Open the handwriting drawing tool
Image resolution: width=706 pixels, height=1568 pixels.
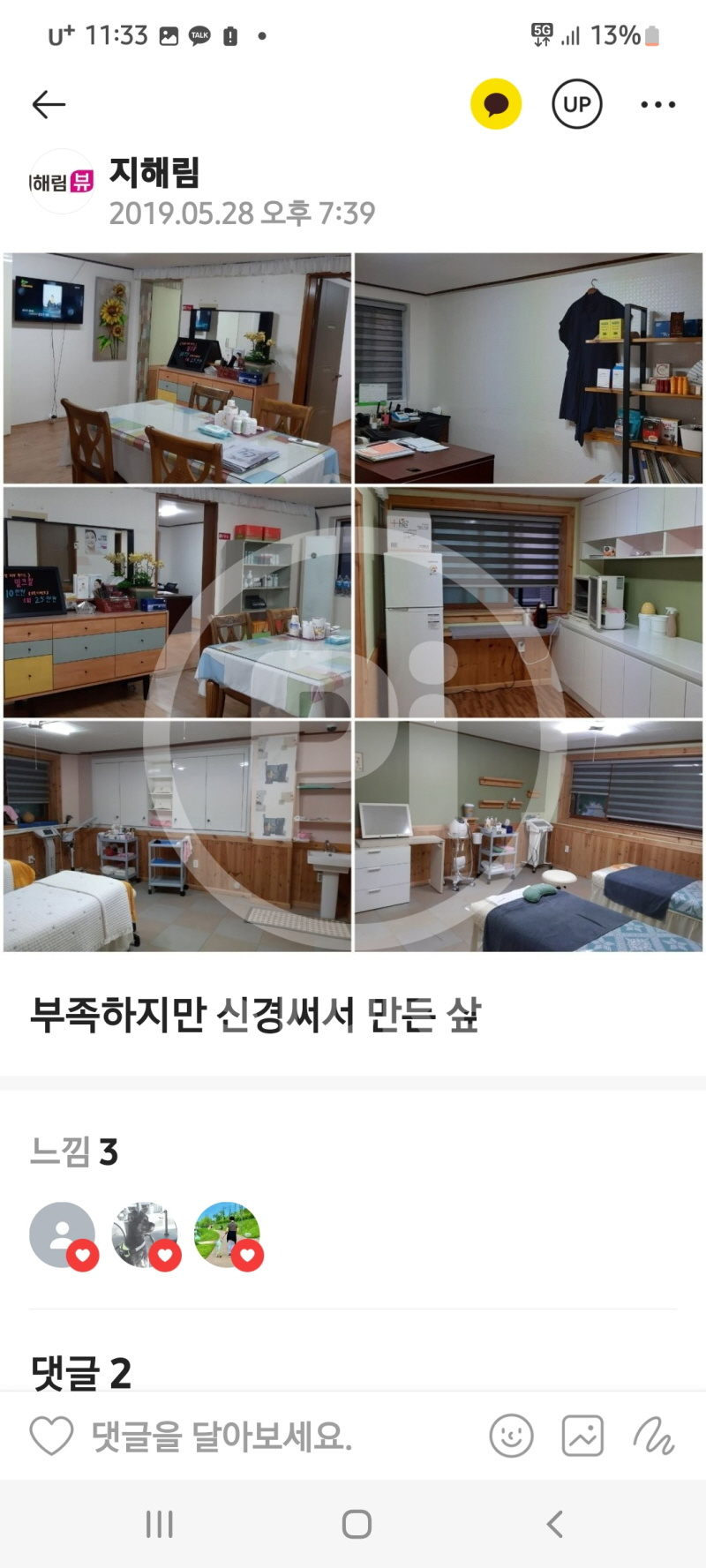click(654, 1436)
